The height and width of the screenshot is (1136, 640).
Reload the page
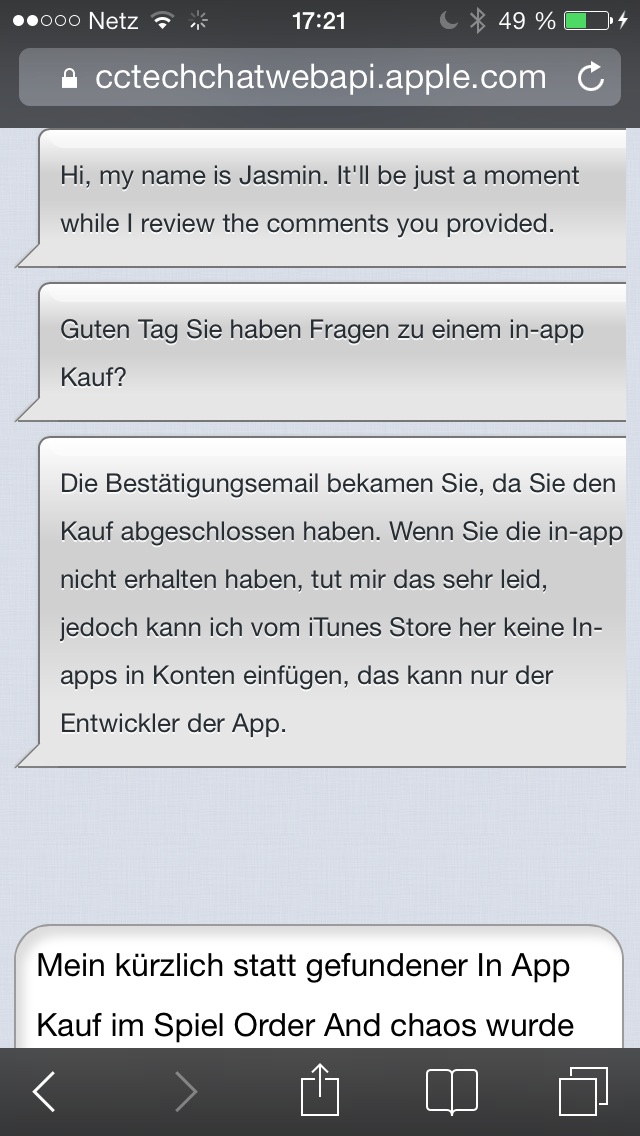pos(592,78)
